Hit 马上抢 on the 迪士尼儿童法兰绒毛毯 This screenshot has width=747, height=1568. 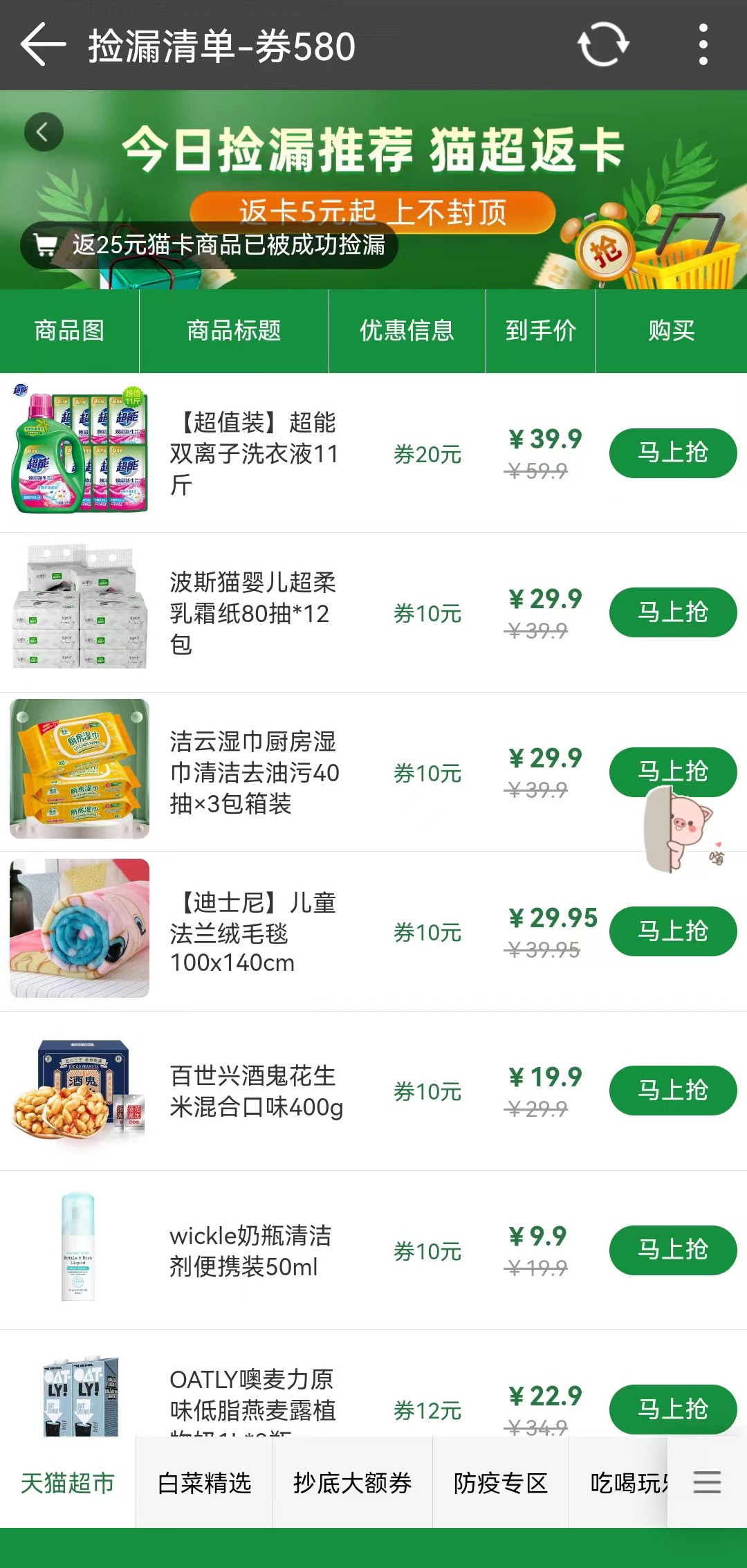click(x=672, y=931)
